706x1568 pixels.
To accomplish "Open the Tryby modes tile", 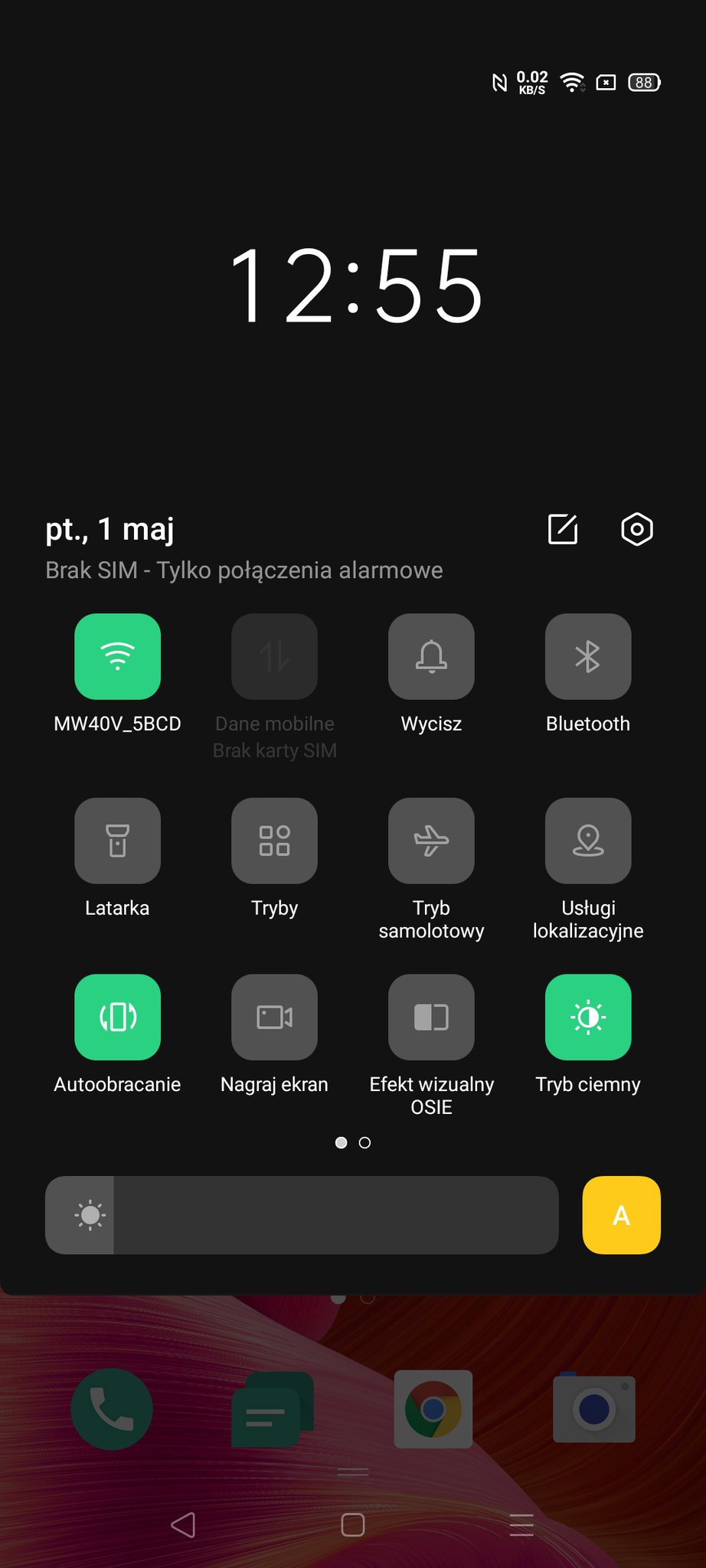I will click(x=274, y=841).
